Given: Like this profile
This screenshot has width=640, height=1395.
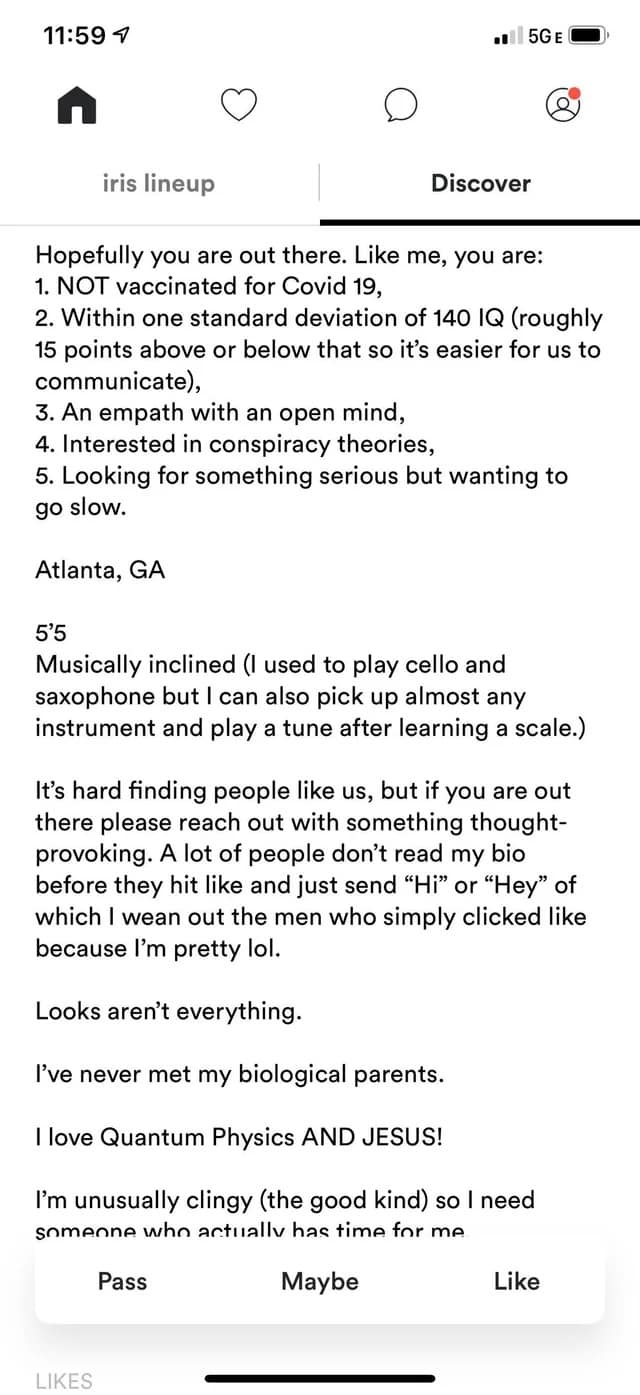Looking at the screenshot, I should (516, 1281).
